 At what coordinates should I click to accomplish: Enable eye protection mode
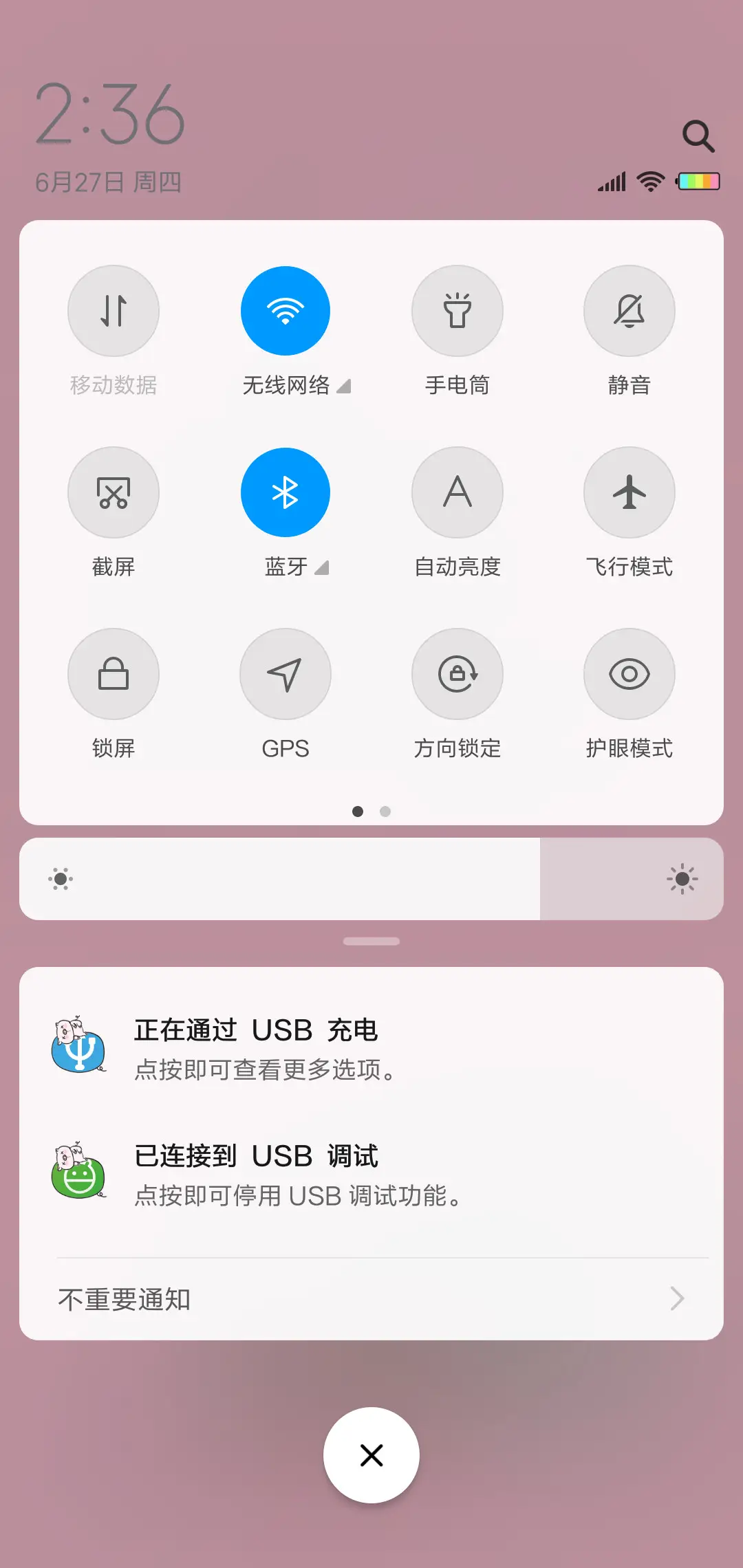629,675
